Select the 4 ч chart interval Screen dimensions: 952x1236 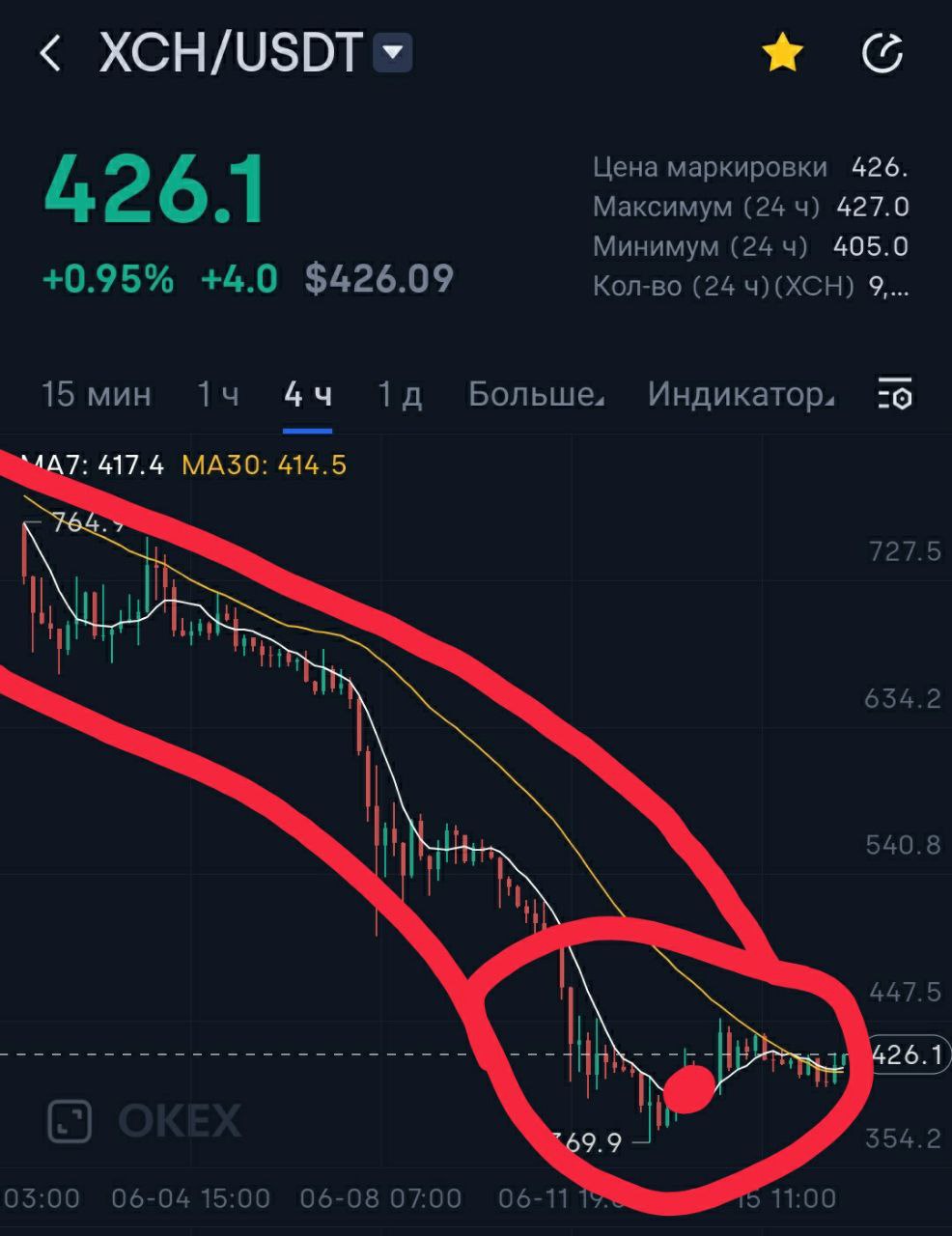(x=308, y=394)
